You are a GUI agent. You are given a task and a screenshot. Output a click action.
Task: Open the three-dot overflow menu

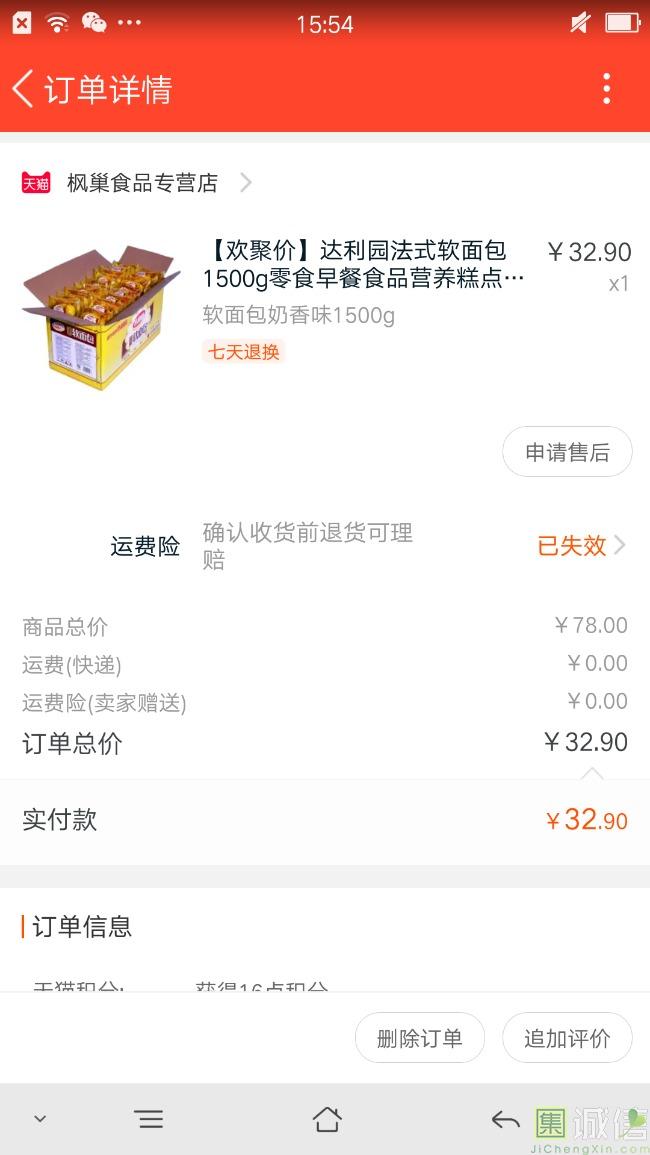point(606,89)
